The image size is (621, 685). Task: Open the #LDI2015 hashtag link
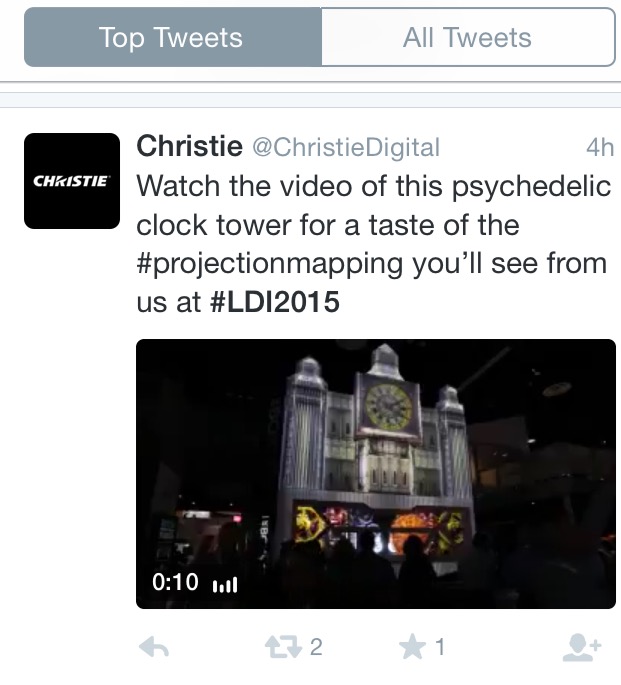(x=275, y=302)
